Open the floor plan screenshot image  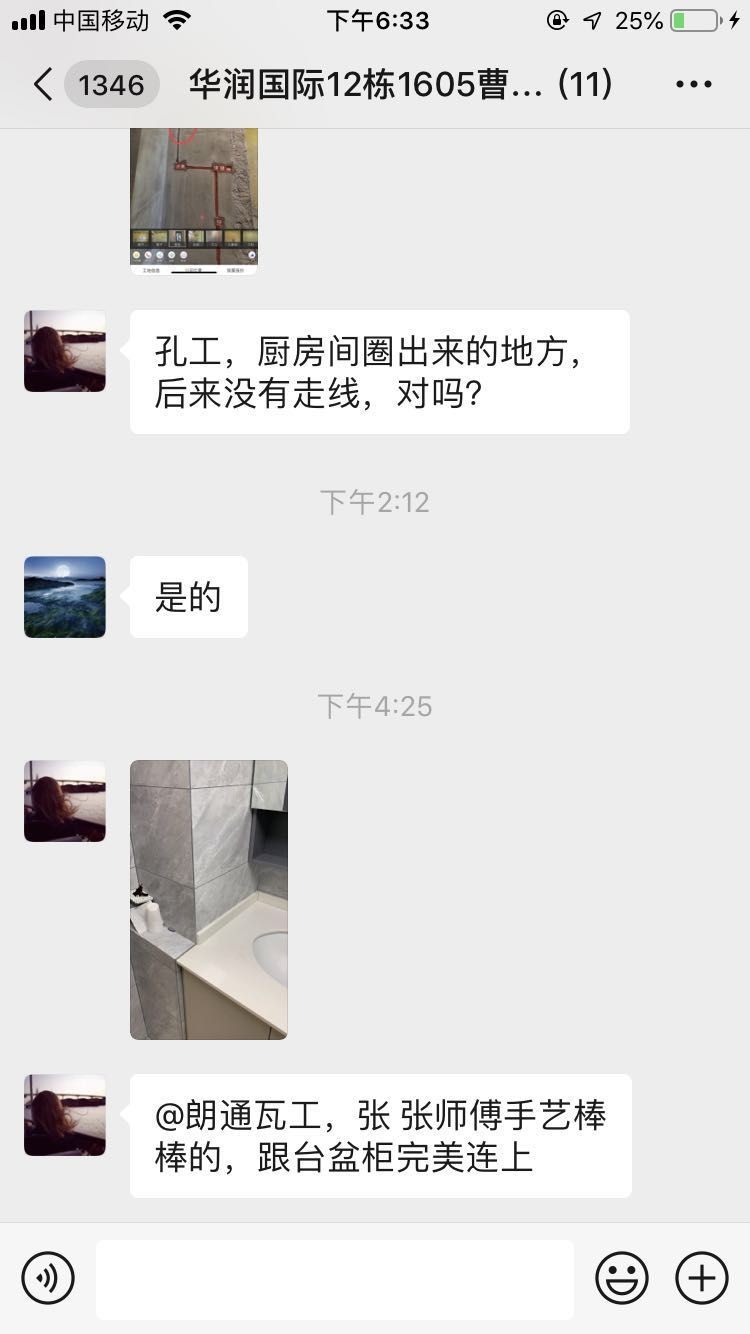(x=194, y=200)
